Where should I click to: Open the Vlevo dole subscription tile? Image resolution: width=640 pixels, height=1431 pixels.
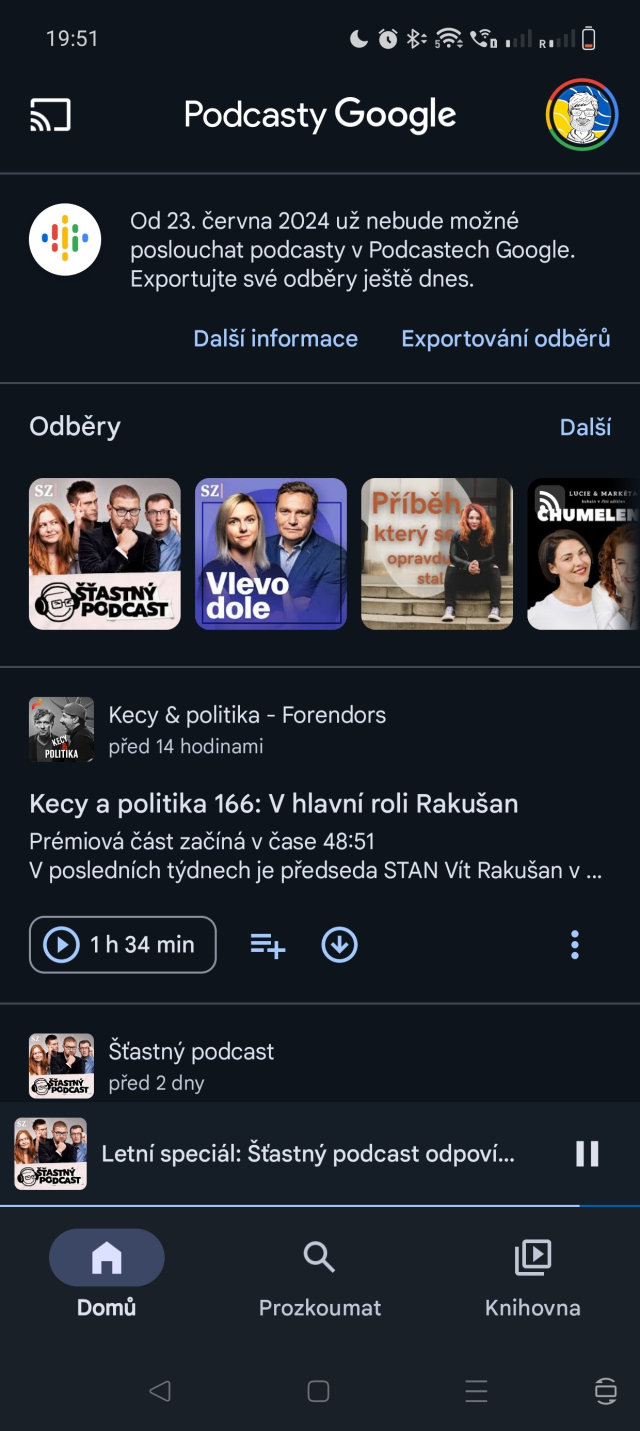click(271, 554)
